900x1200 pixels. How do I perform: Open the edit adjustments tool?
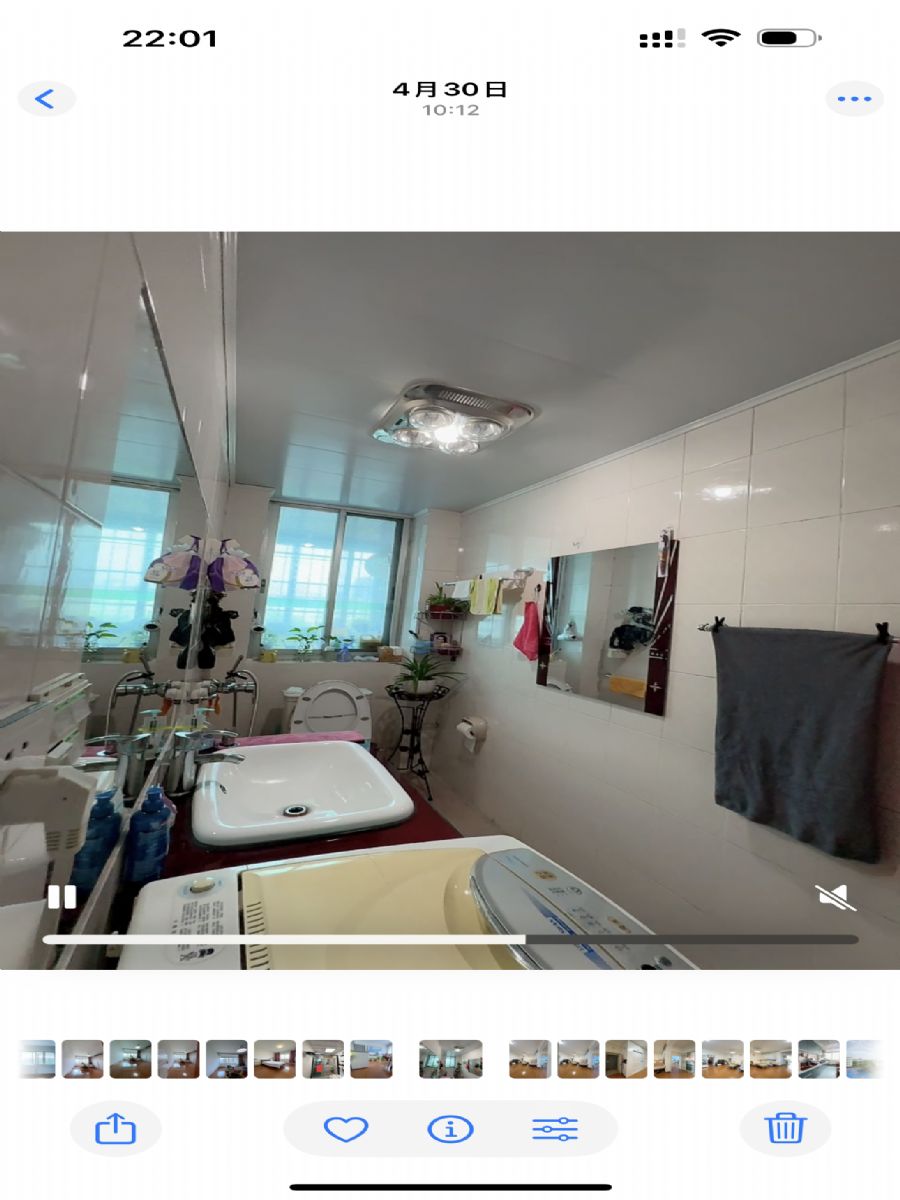555,1130
